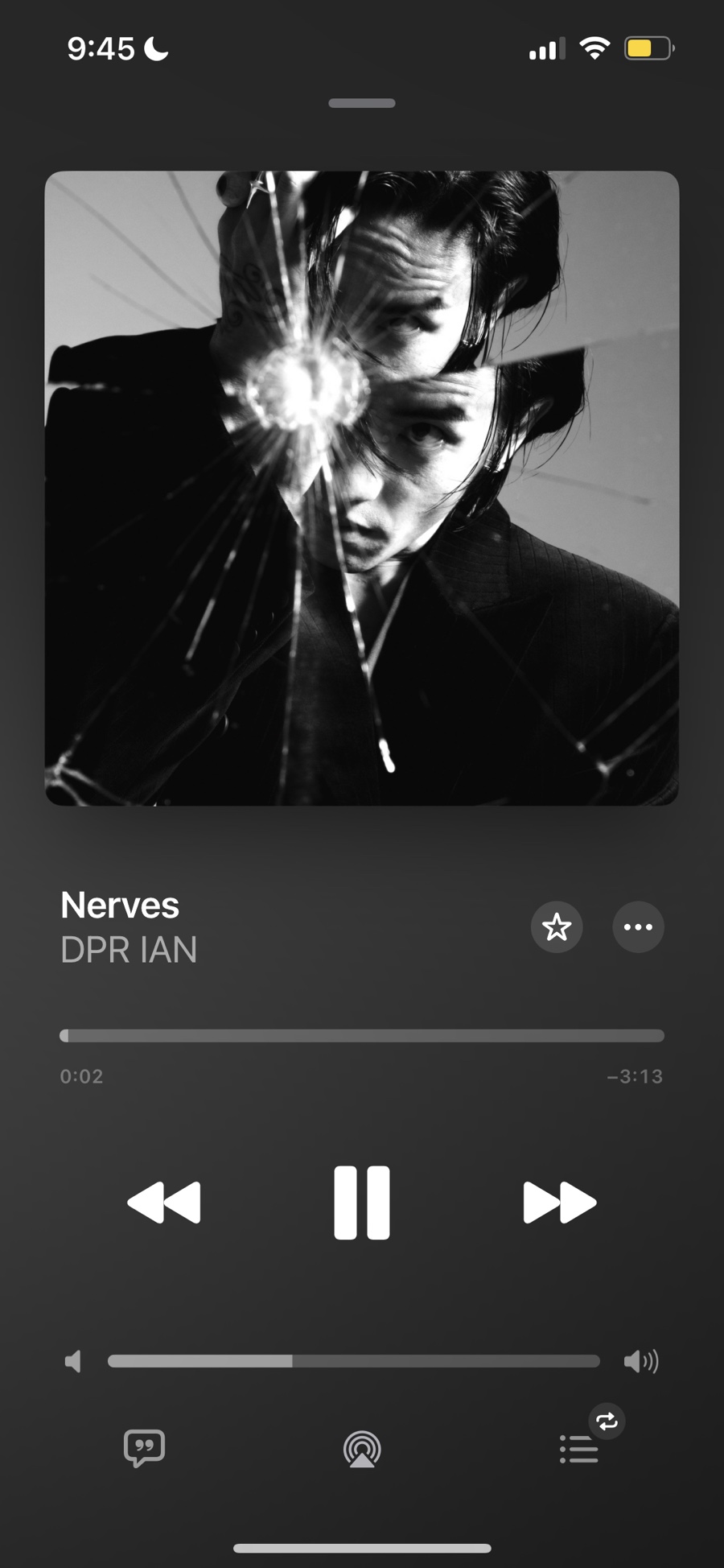Tap the DPR IAN artist name
This screenshot has width=724, height=1568.
coord(129,950)
